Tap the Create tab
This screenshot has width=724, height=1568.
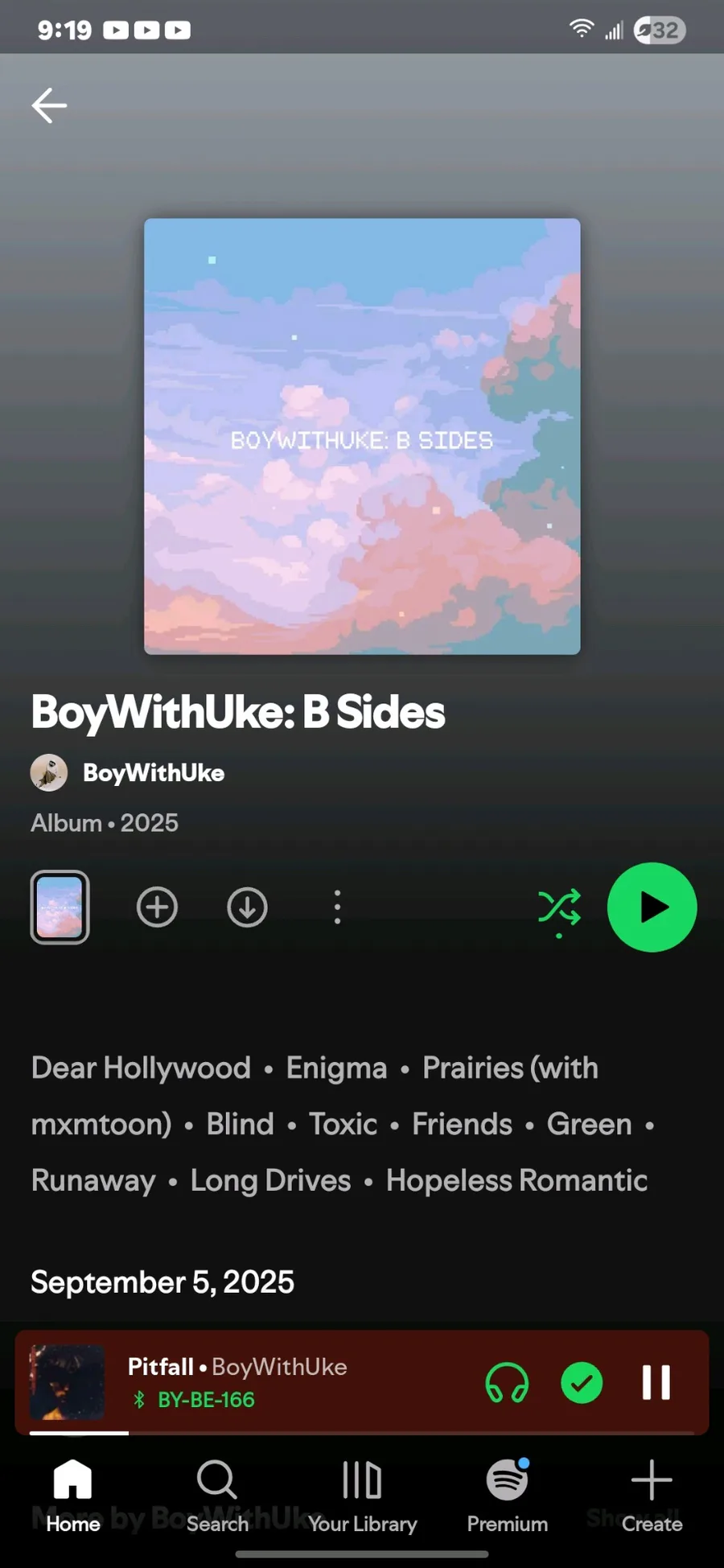652,1496
